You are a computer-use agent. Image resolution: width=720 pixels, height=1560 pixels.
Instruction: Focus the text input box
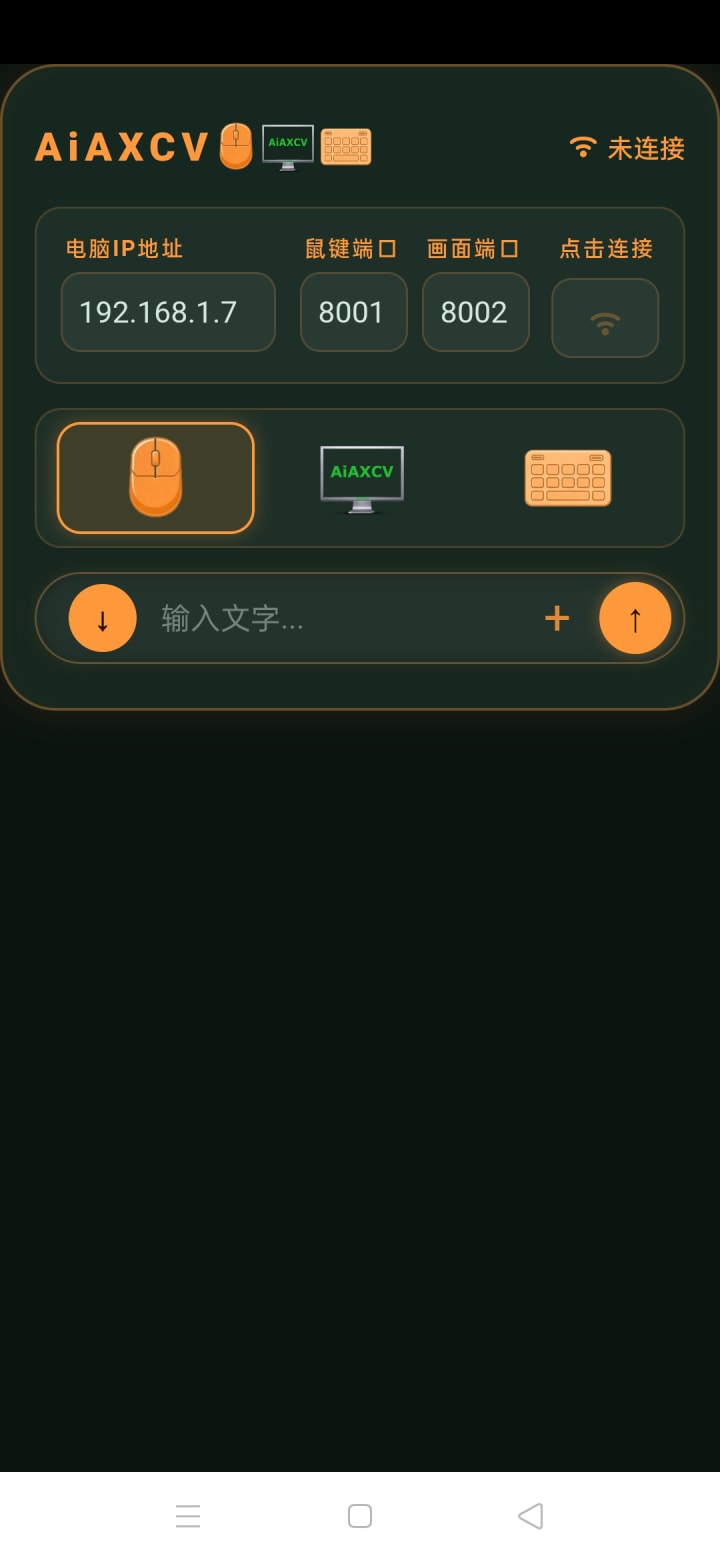pos(340,618)
